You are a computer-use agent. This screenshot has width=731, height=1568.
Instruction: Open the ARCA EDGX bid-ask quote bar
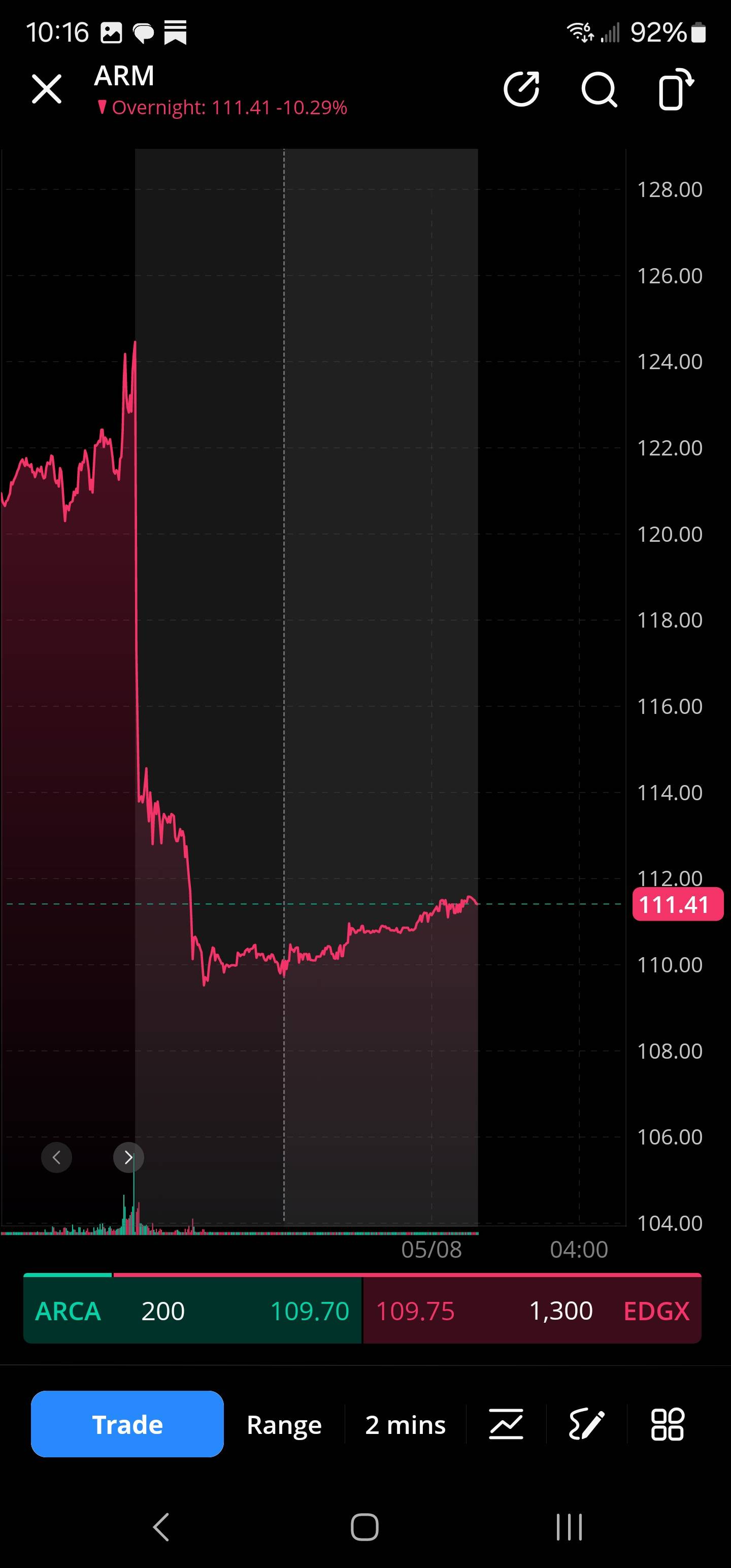pyautogui.click(x=362, y=1310)
